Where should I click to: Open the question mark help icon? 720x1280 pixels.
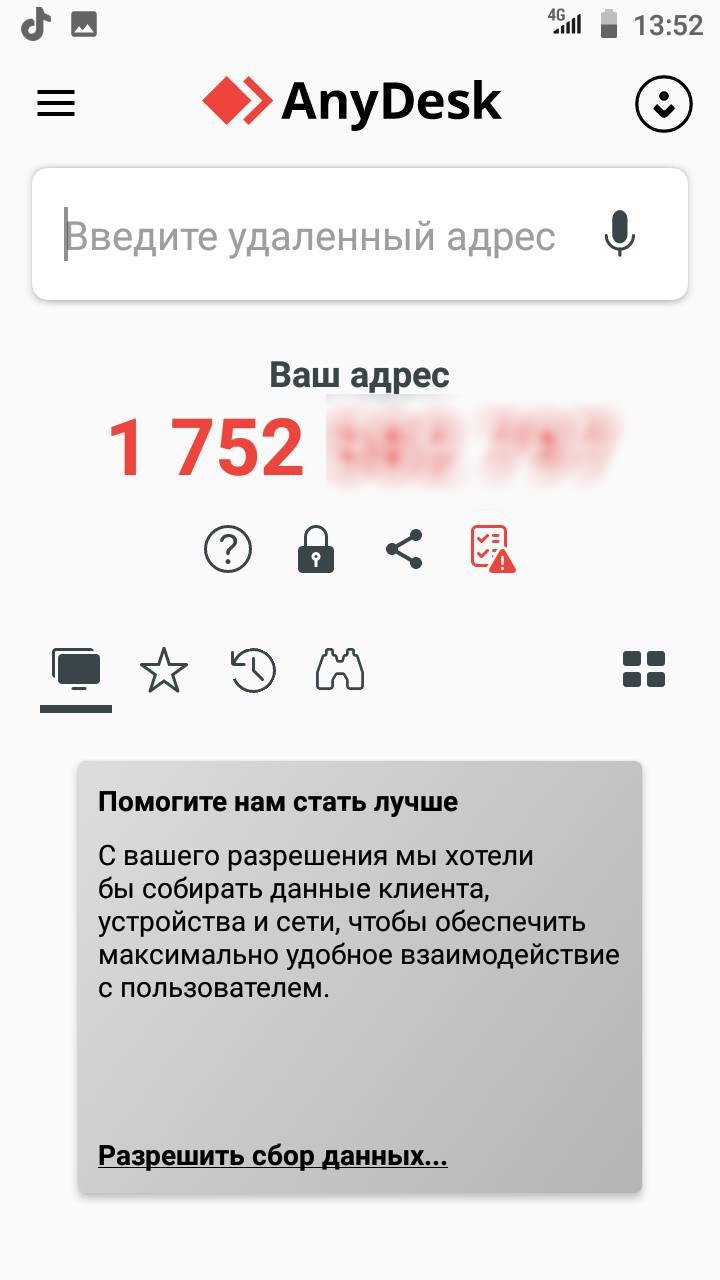tap(228, 549)
